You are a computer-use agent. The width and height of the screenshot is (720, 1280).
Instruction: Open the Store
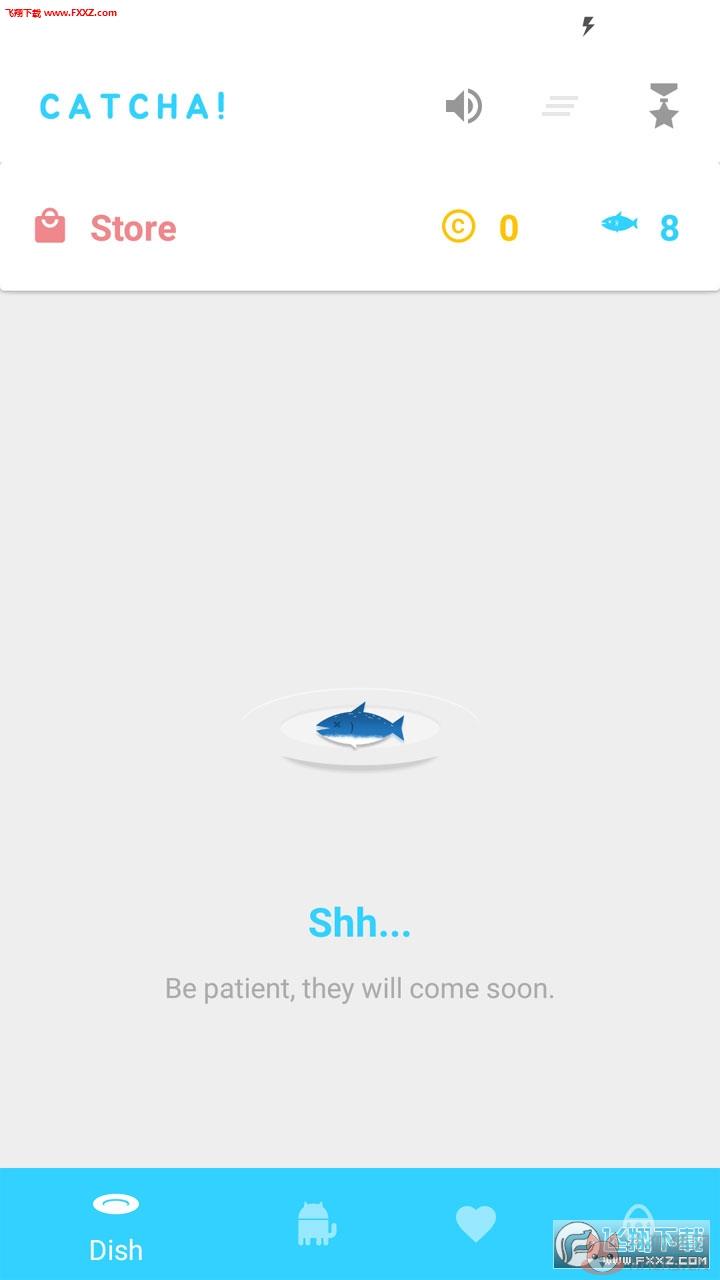tap(105, 228)
